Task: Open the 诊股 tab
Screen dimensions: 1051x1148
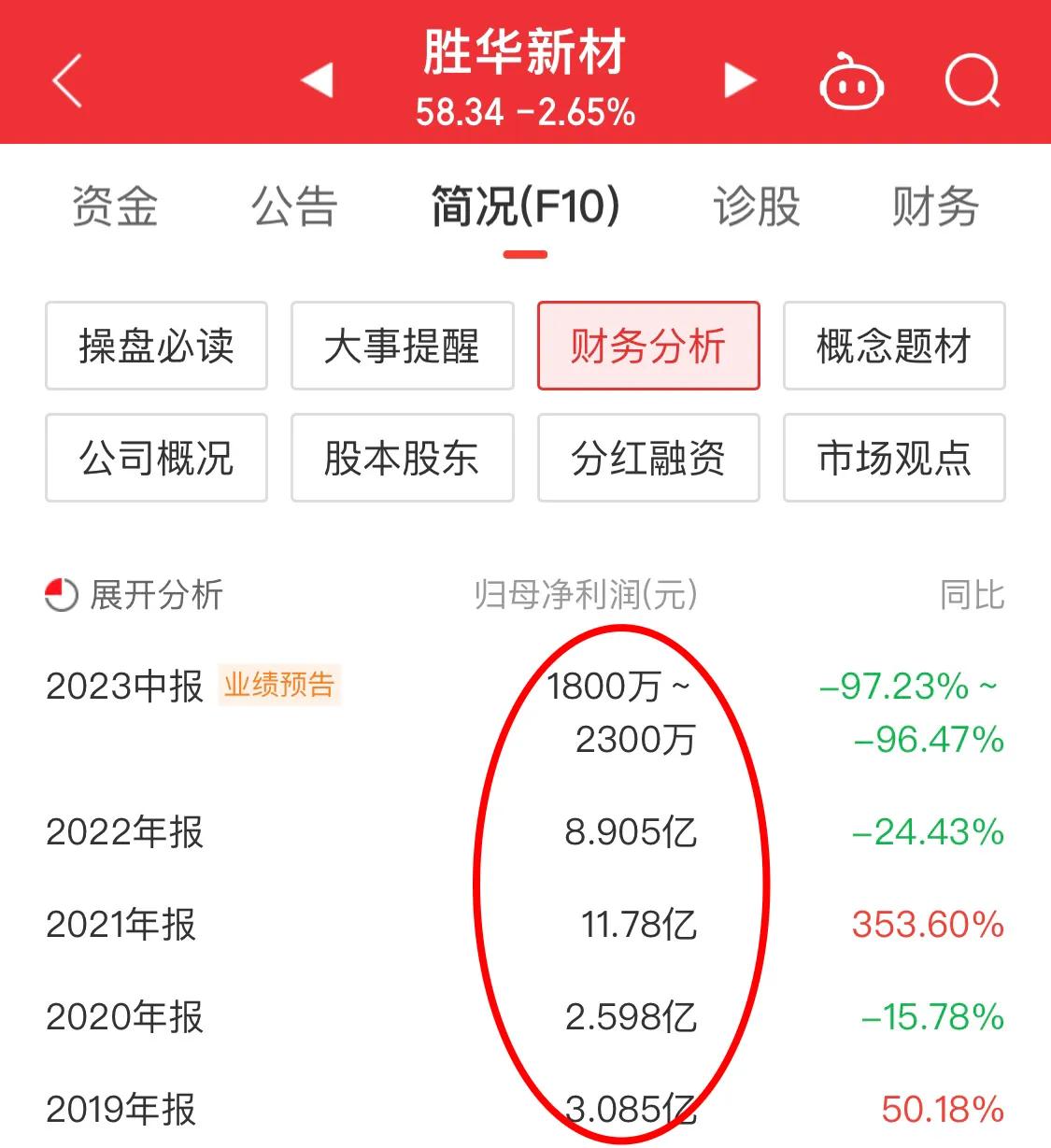Action: 755,207
